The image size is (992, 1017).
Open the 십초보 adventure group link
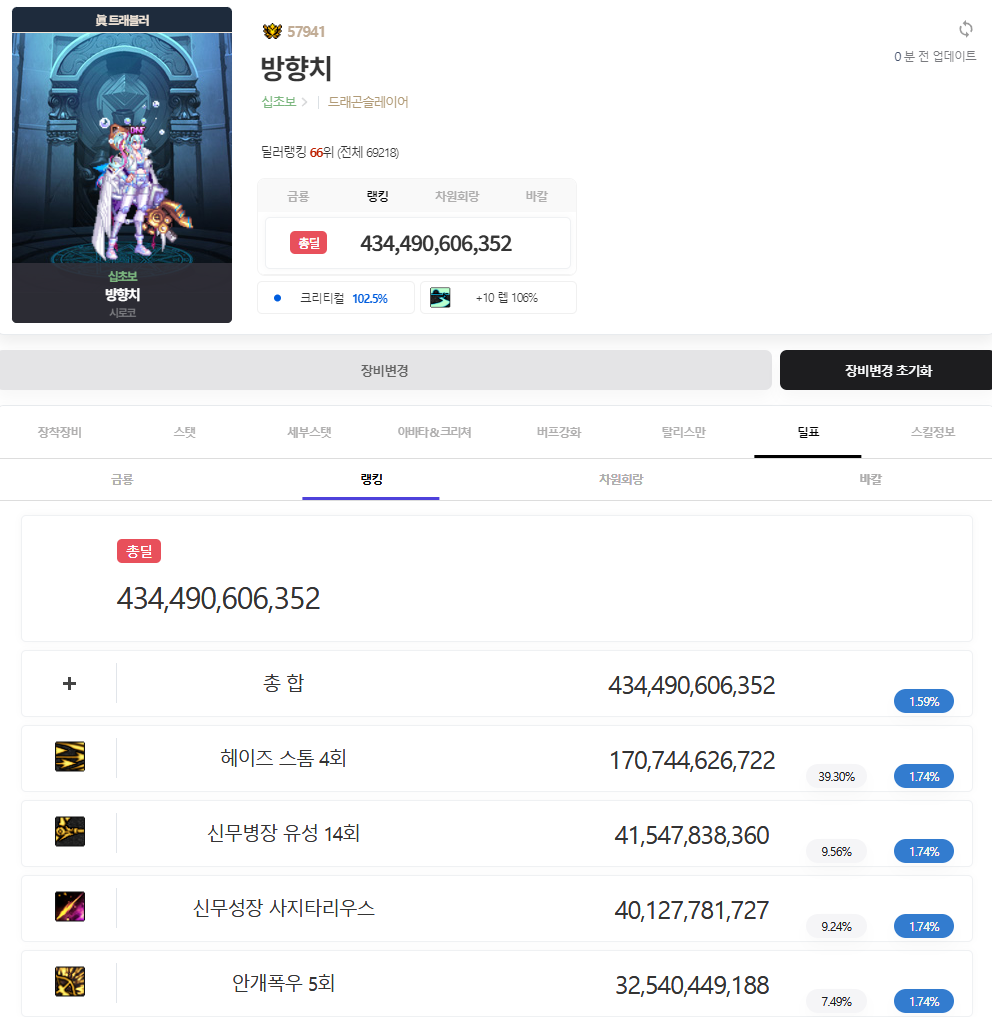tap(278, 102)
